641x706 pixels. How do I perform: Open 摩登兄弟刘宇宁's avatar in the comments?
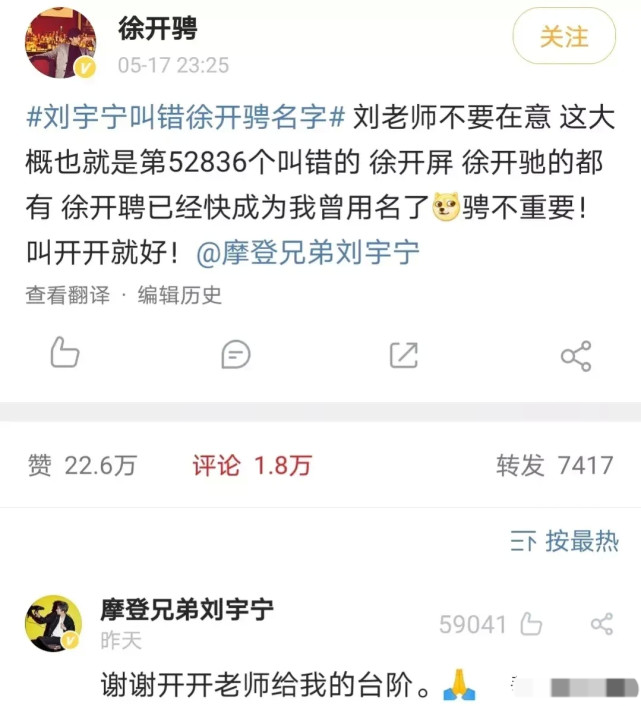tap(53, 624)
